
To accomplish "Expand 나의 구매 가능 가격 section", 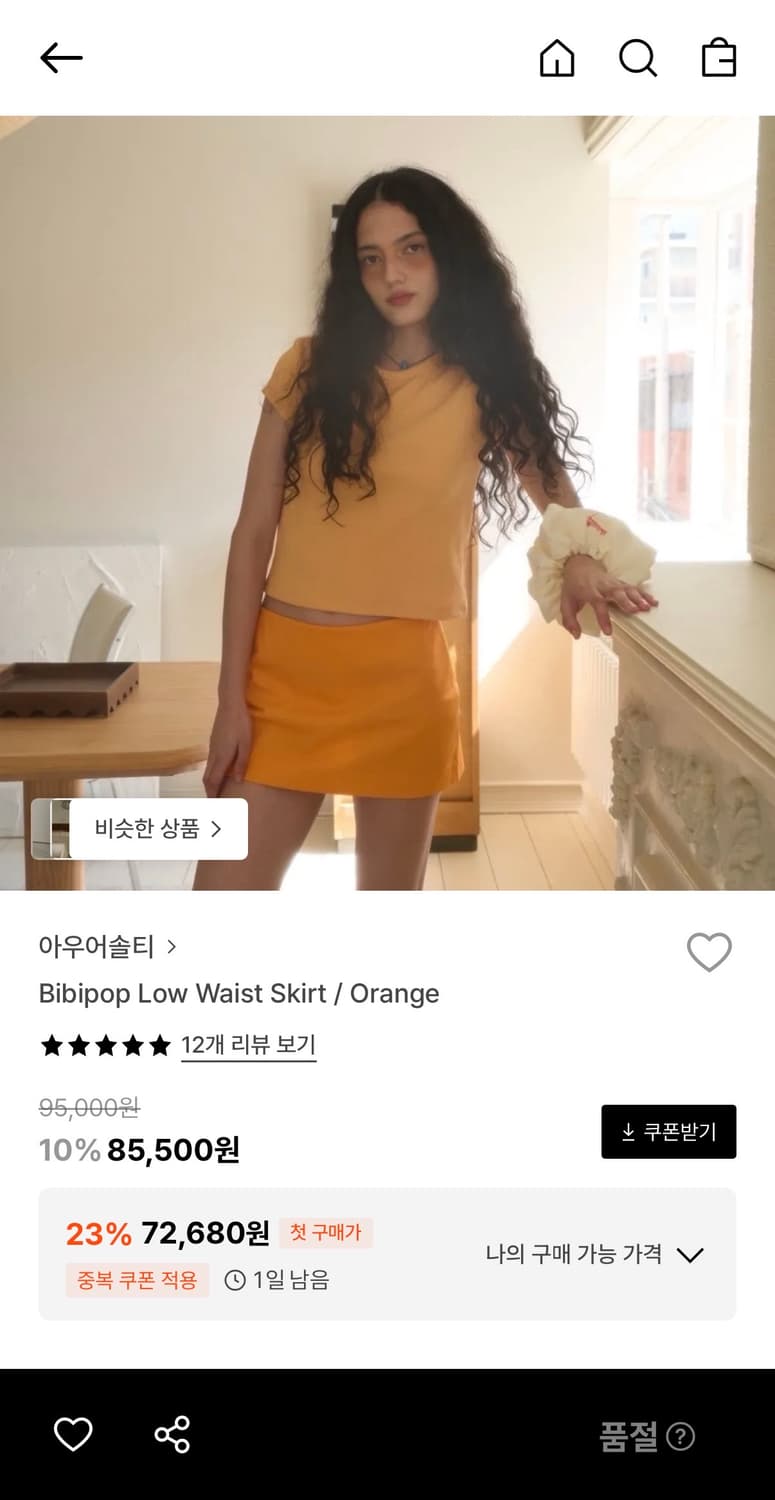I will coord(592,1254).
